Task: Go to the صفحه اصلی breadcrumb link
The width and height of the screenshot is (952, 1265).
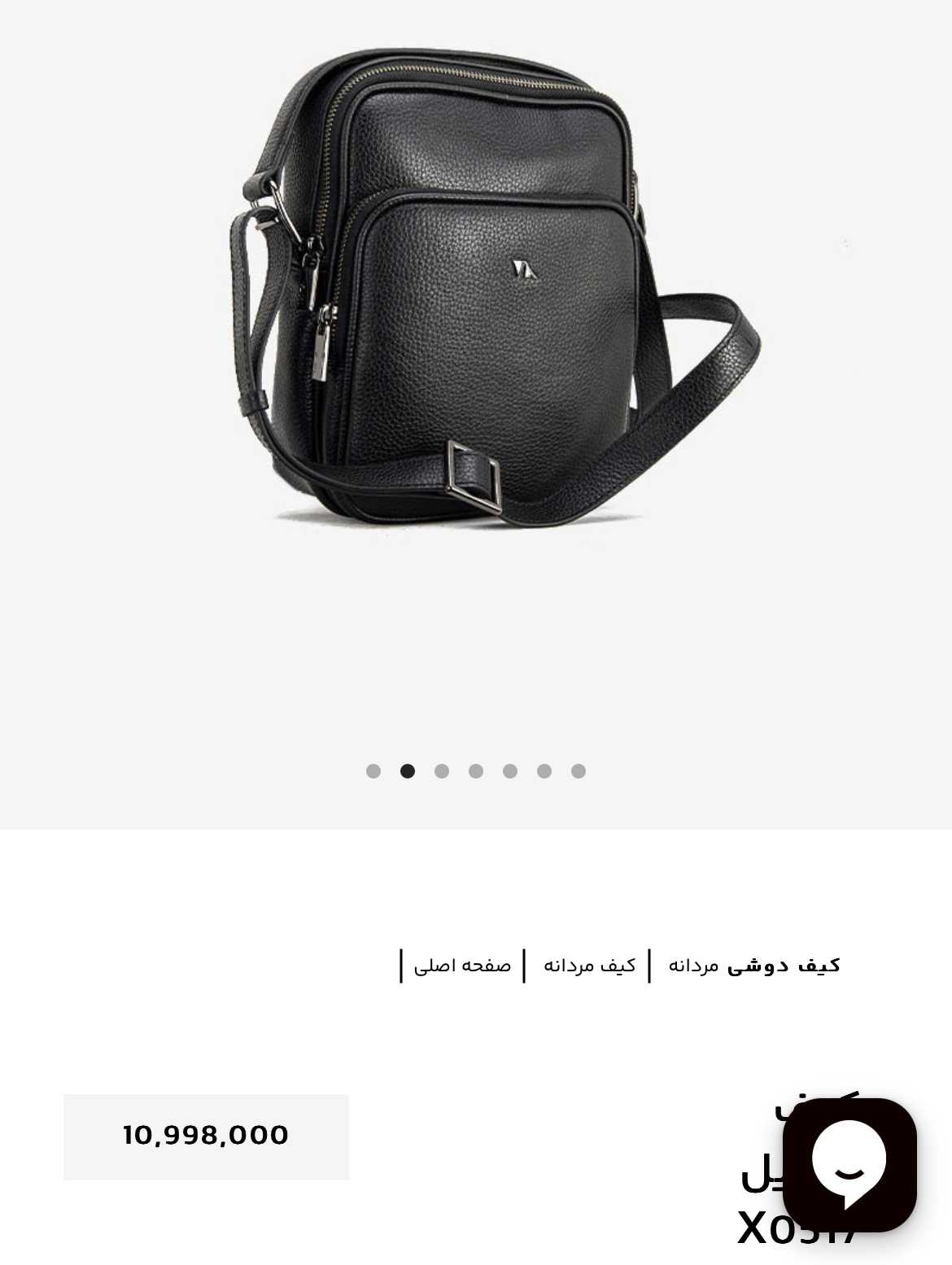Action: (x=462, y=966)
